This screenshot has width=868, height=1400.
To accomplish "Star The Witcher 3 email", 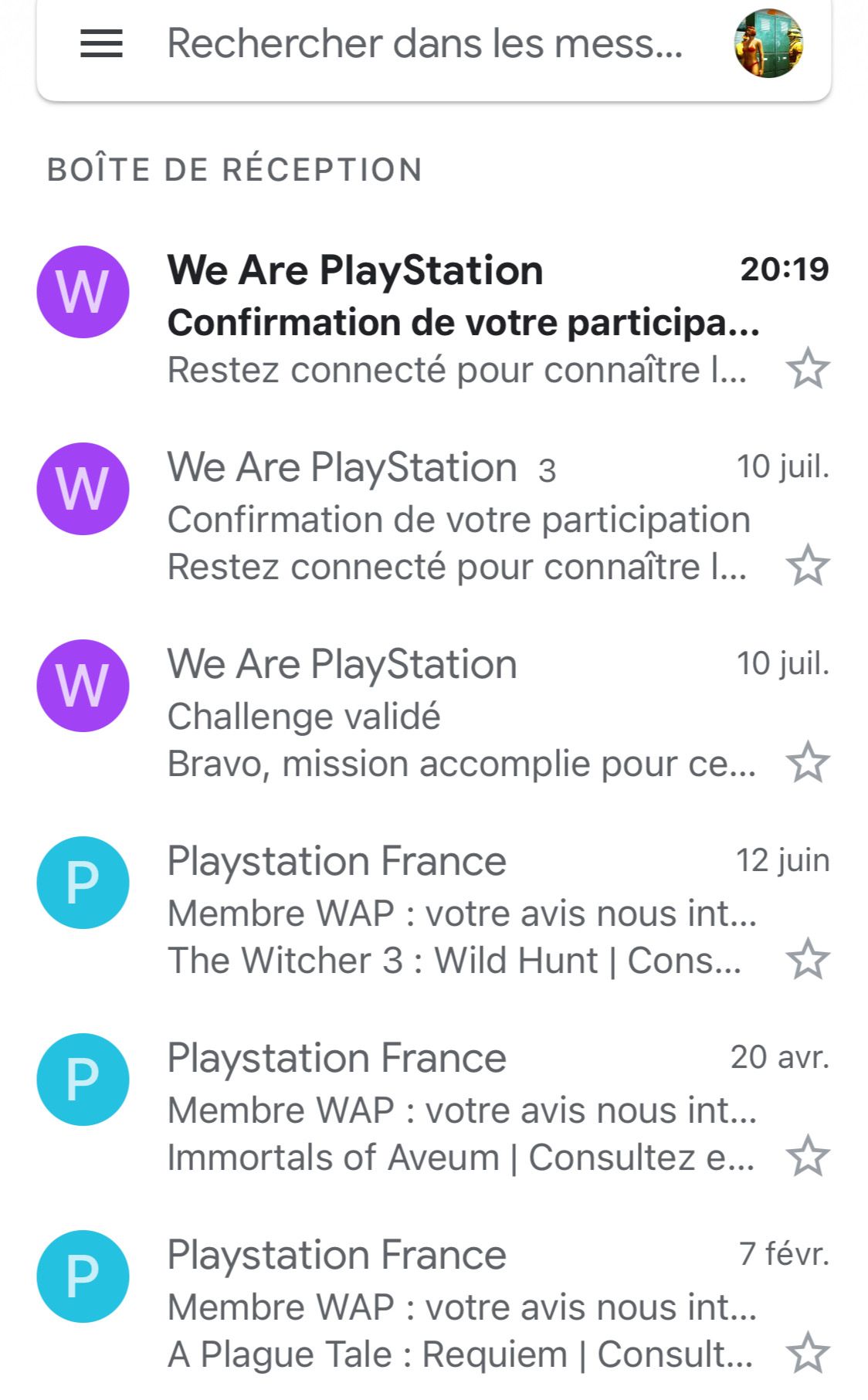I will (808, 959).
